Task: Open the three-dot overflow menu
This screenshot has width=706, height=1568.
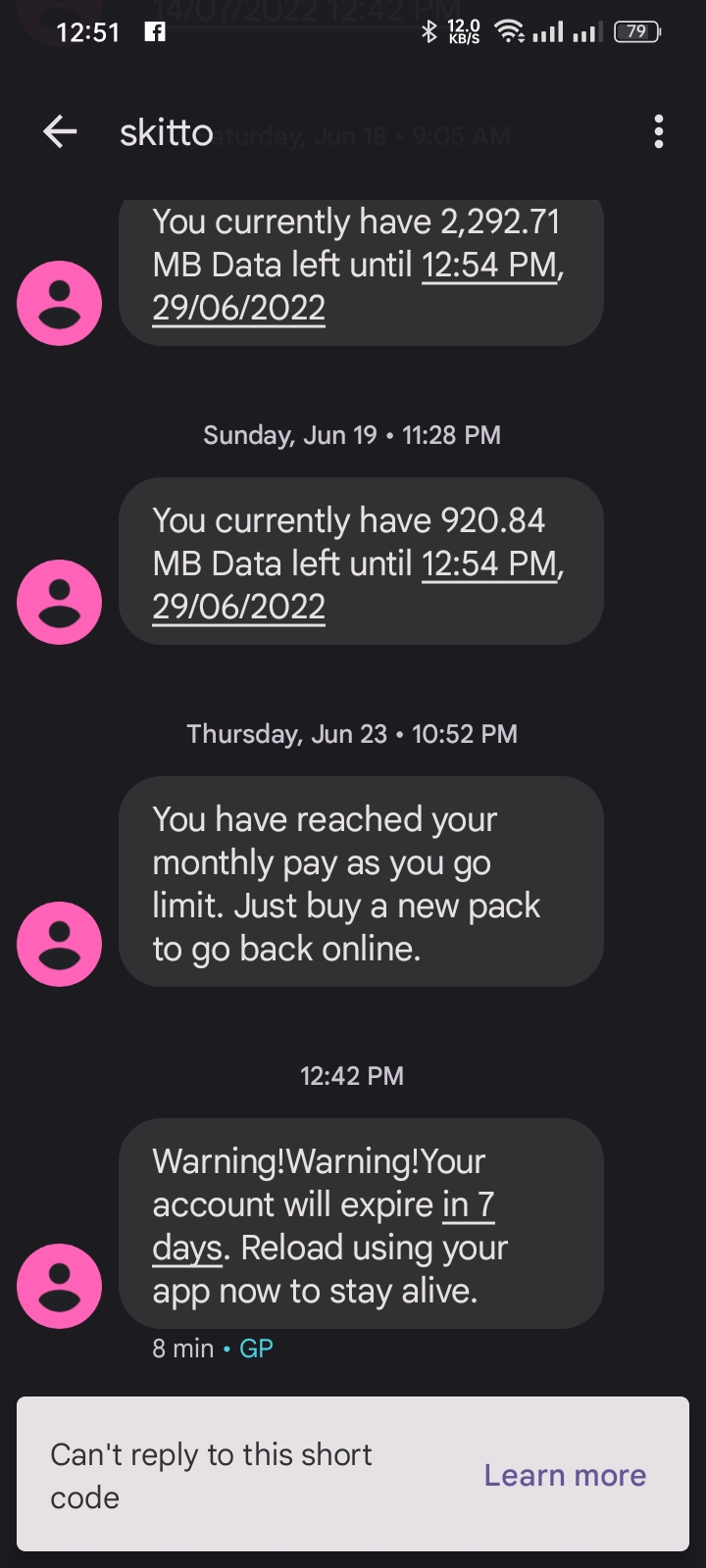Action: coord(659,131)
